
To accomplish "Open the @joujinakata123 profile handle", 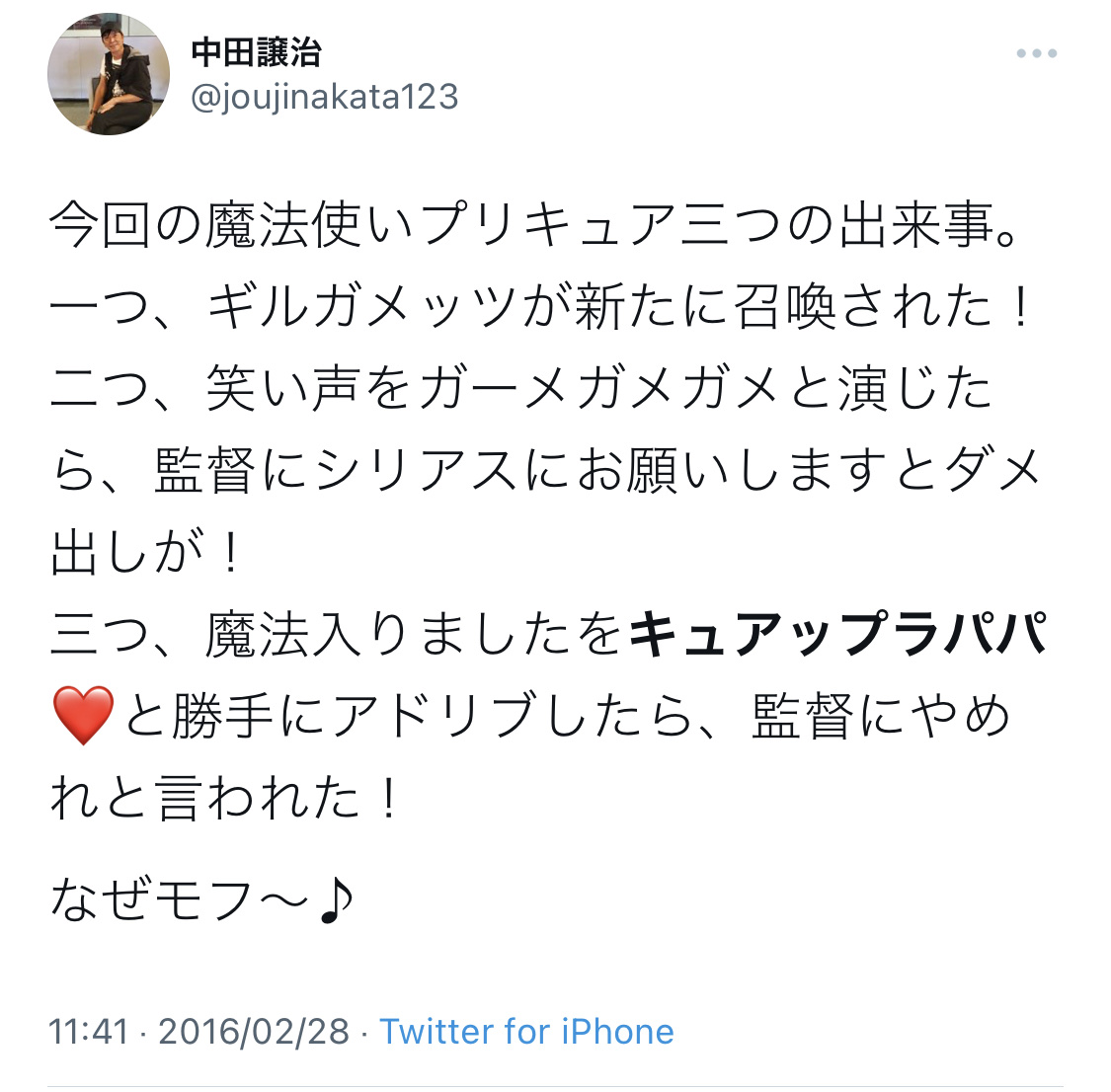I will (x=325, y=97).
